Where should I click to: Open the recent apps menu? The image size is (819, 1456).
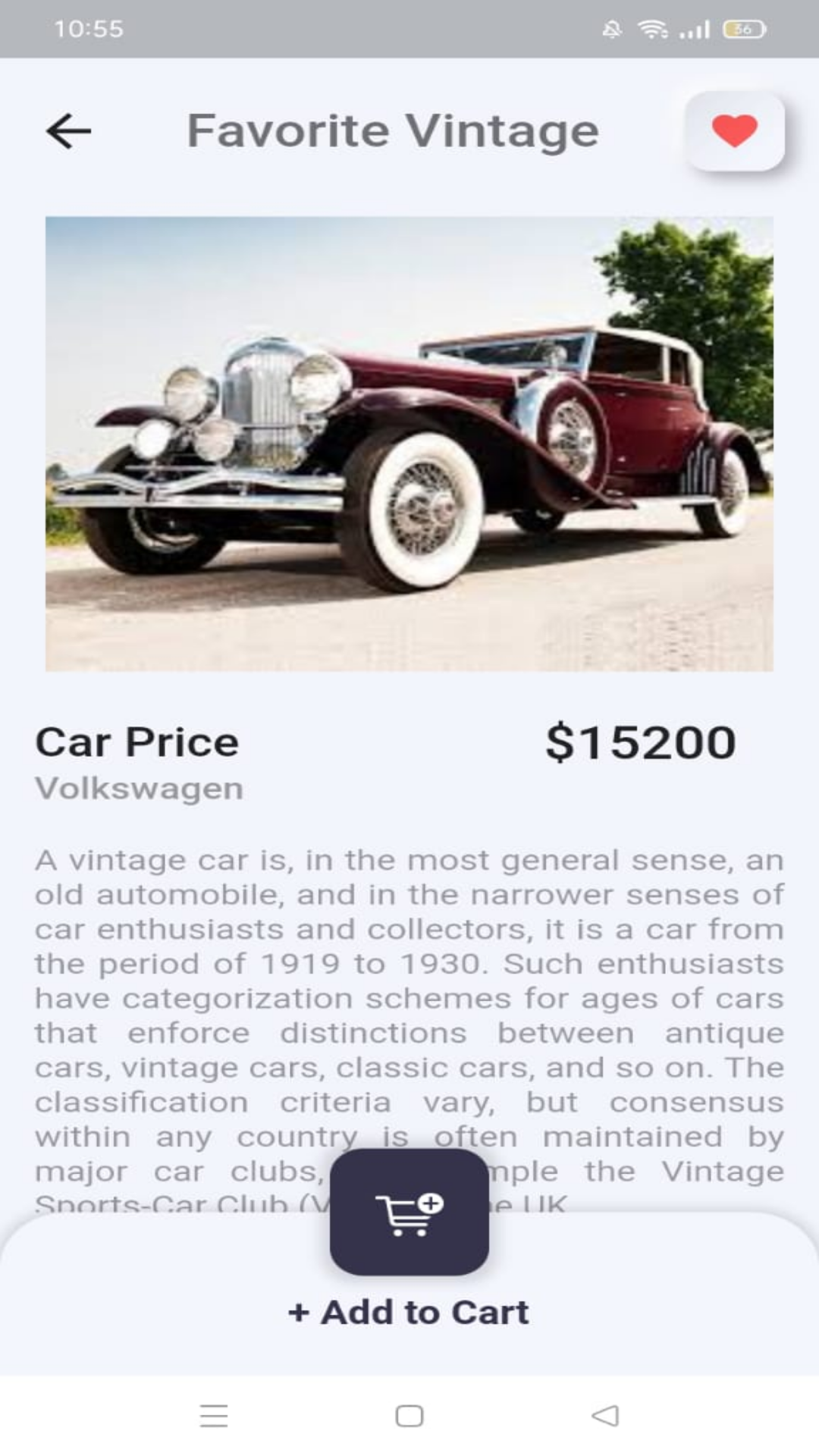click(x=214, y=1416)
